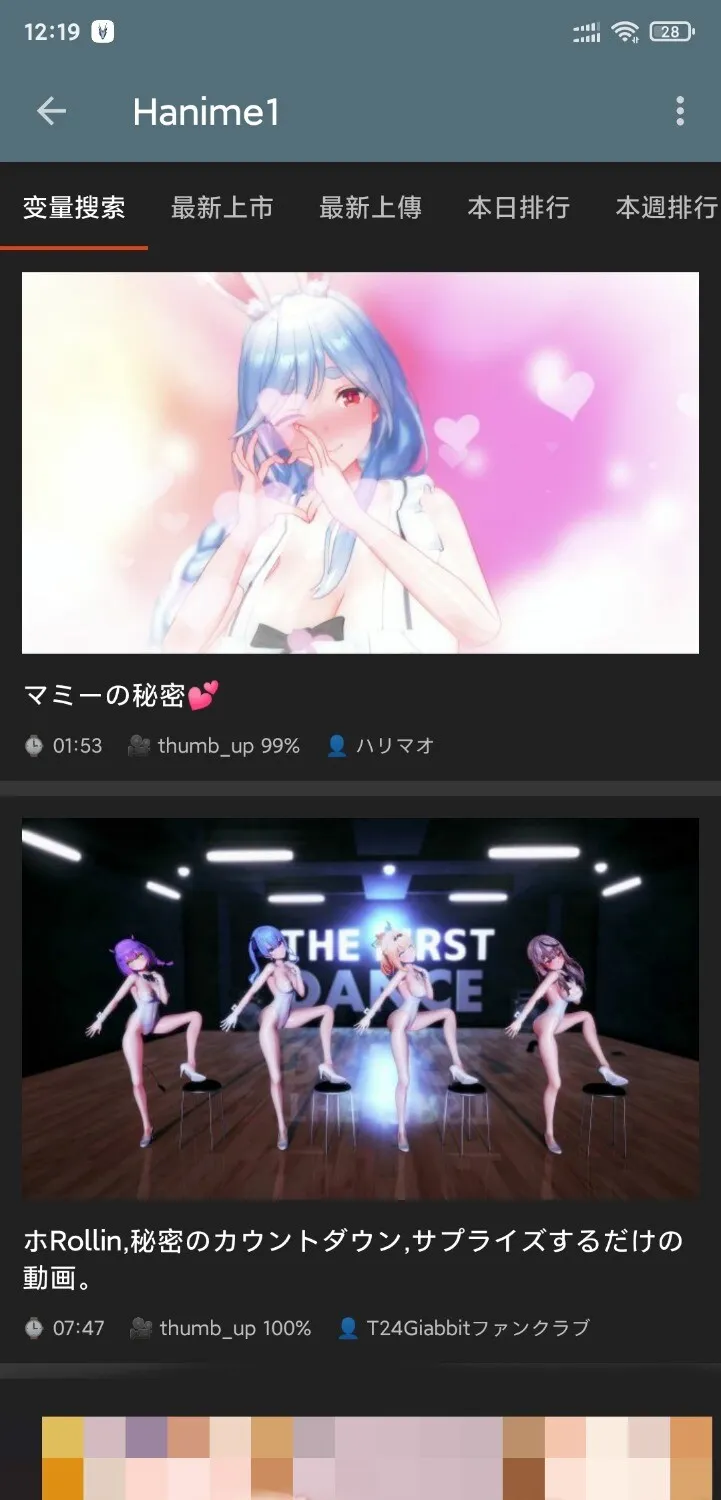Screen dimensions: 721x1500
Task: Open the 本日排行 tab
Action: (x=518, y=207)
